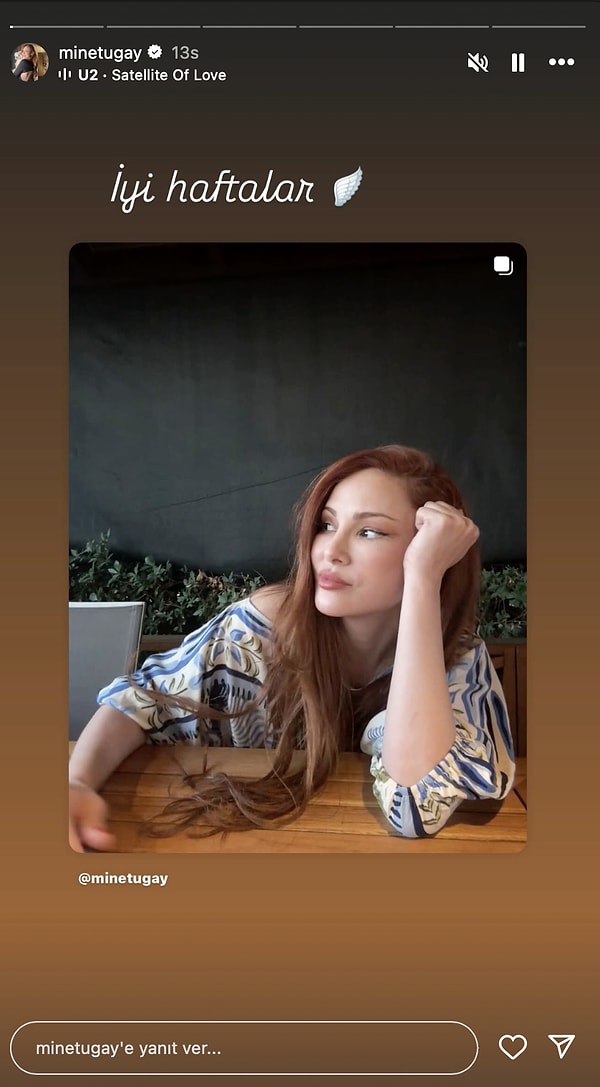Pause the story playback
Screen dimensions: 600x1087
pyautogui.click(x=518, y=62)
